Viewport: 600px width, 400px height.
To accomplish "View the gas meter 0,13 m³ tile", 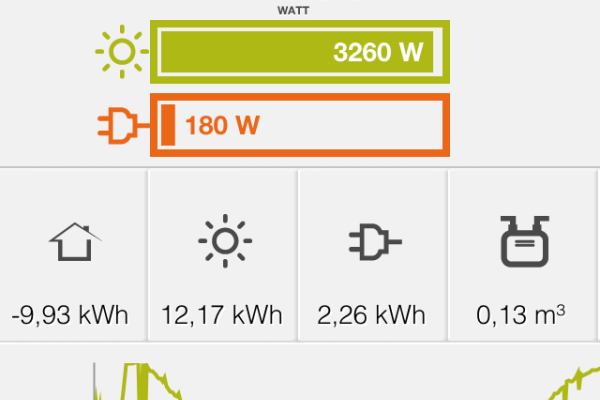I will 521,256.
